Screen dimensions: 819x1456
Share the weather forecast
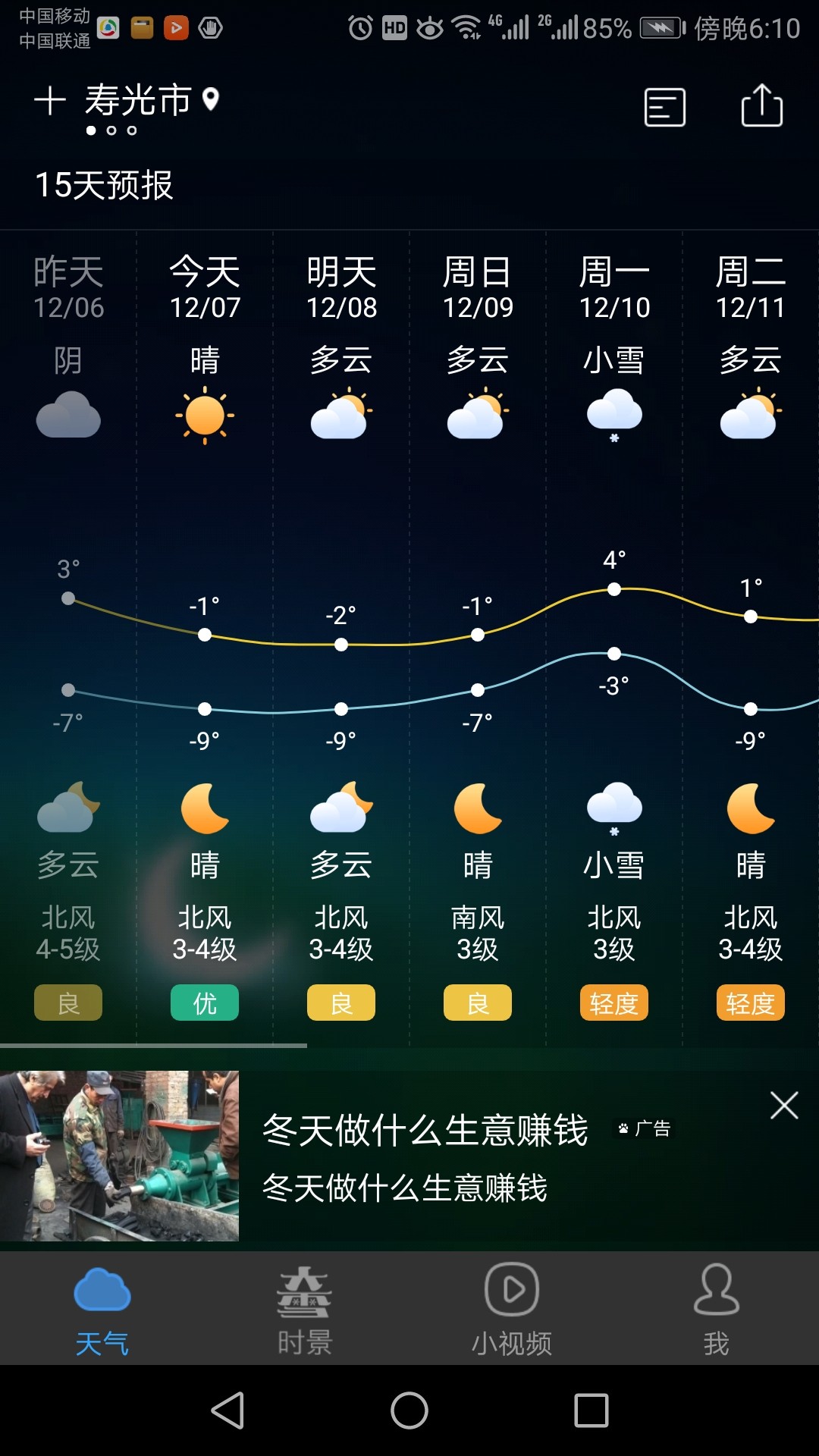click(x=761, y=105)
